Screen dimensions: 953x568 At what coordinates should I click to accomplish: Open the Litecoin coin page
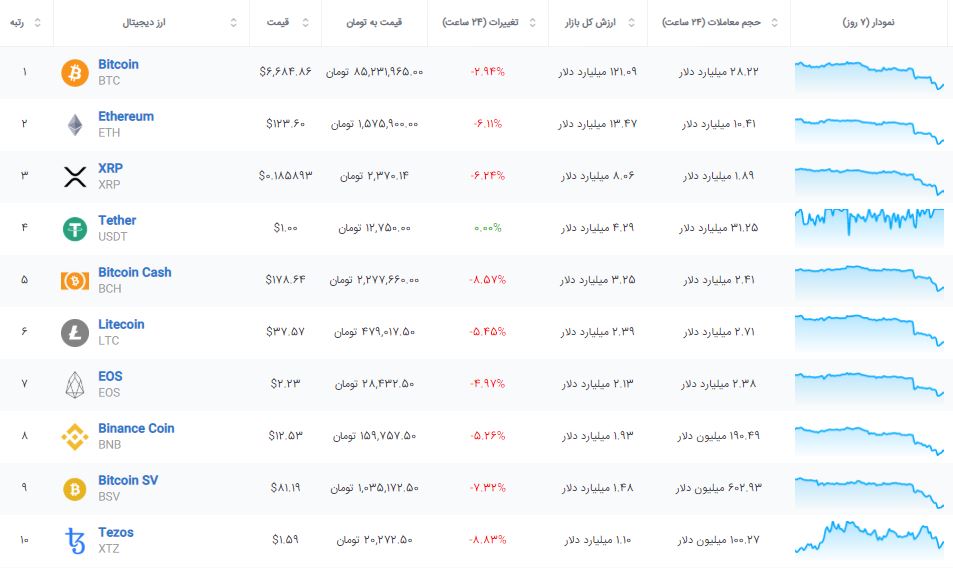click(x=121, y=324)
